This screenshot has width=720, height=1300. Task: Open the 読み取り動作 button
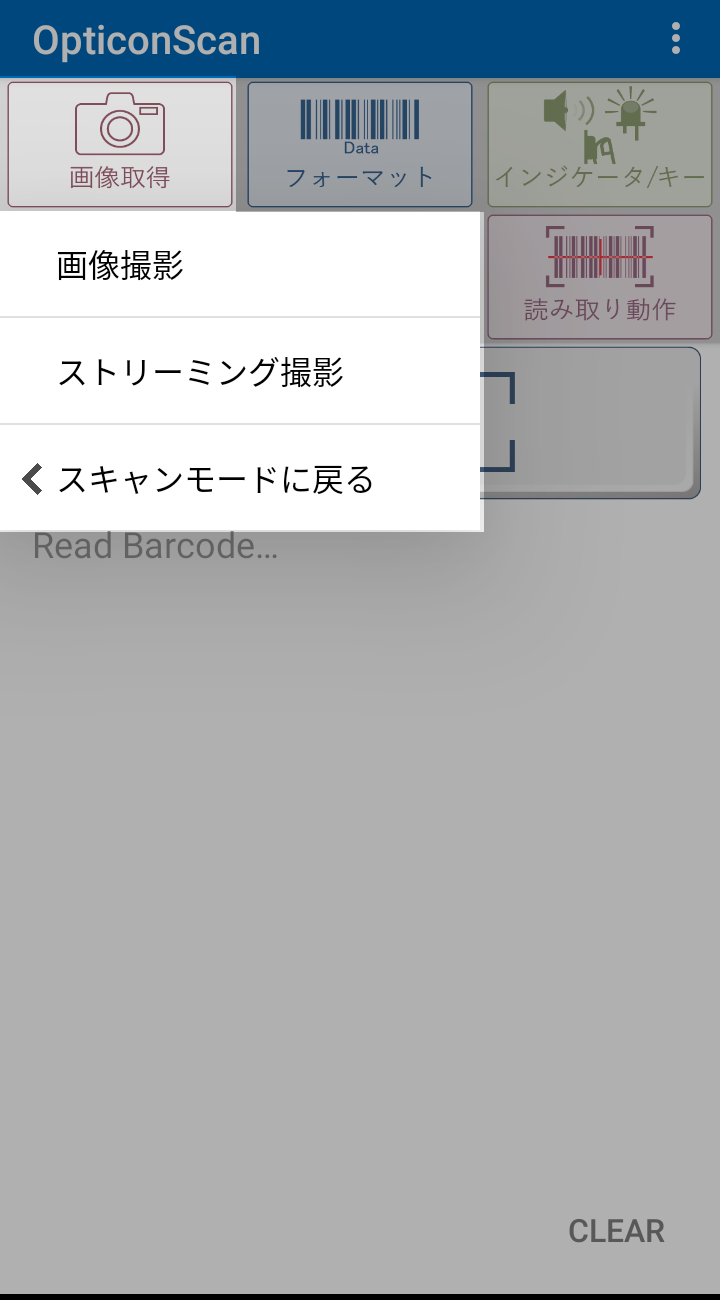click(600, 277)
